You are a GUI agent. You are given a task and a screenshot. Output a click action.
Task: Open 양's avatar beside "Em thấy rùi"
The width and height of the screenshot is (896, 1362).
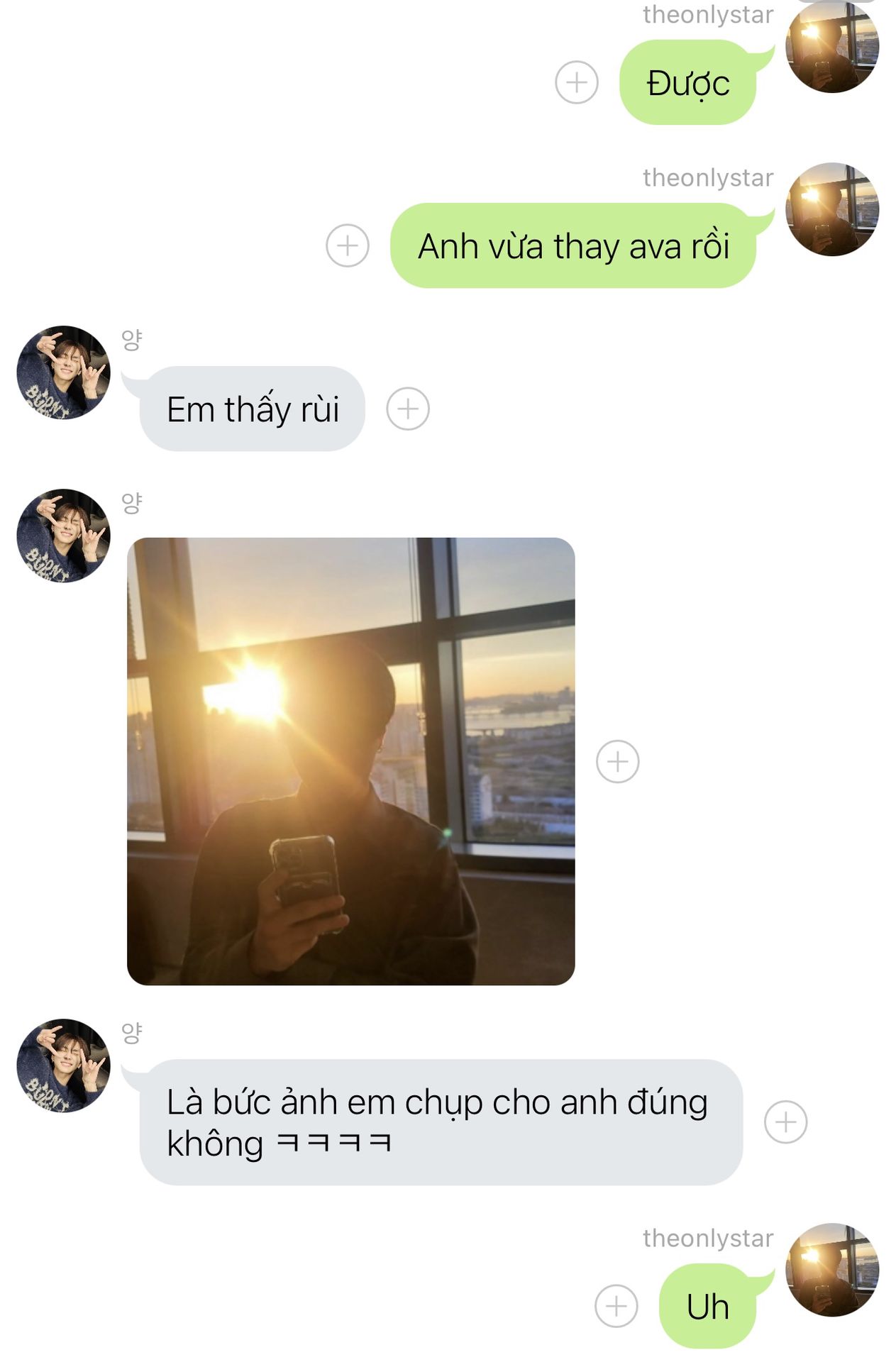click(63, 372)
